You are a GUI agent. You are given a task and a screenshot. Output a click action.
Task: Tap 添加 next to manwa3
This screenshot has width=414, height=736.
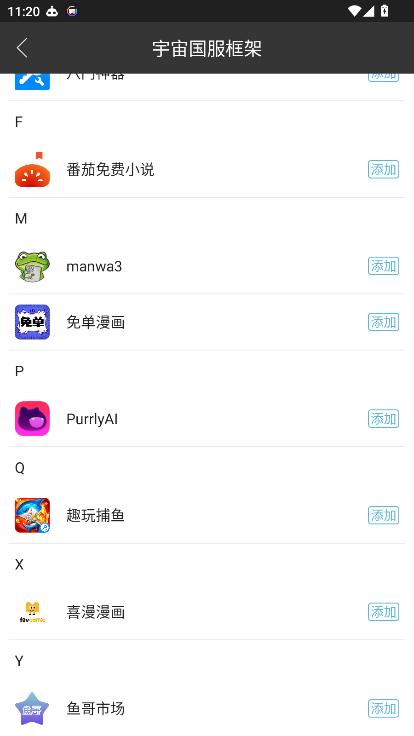click(383, 266)
